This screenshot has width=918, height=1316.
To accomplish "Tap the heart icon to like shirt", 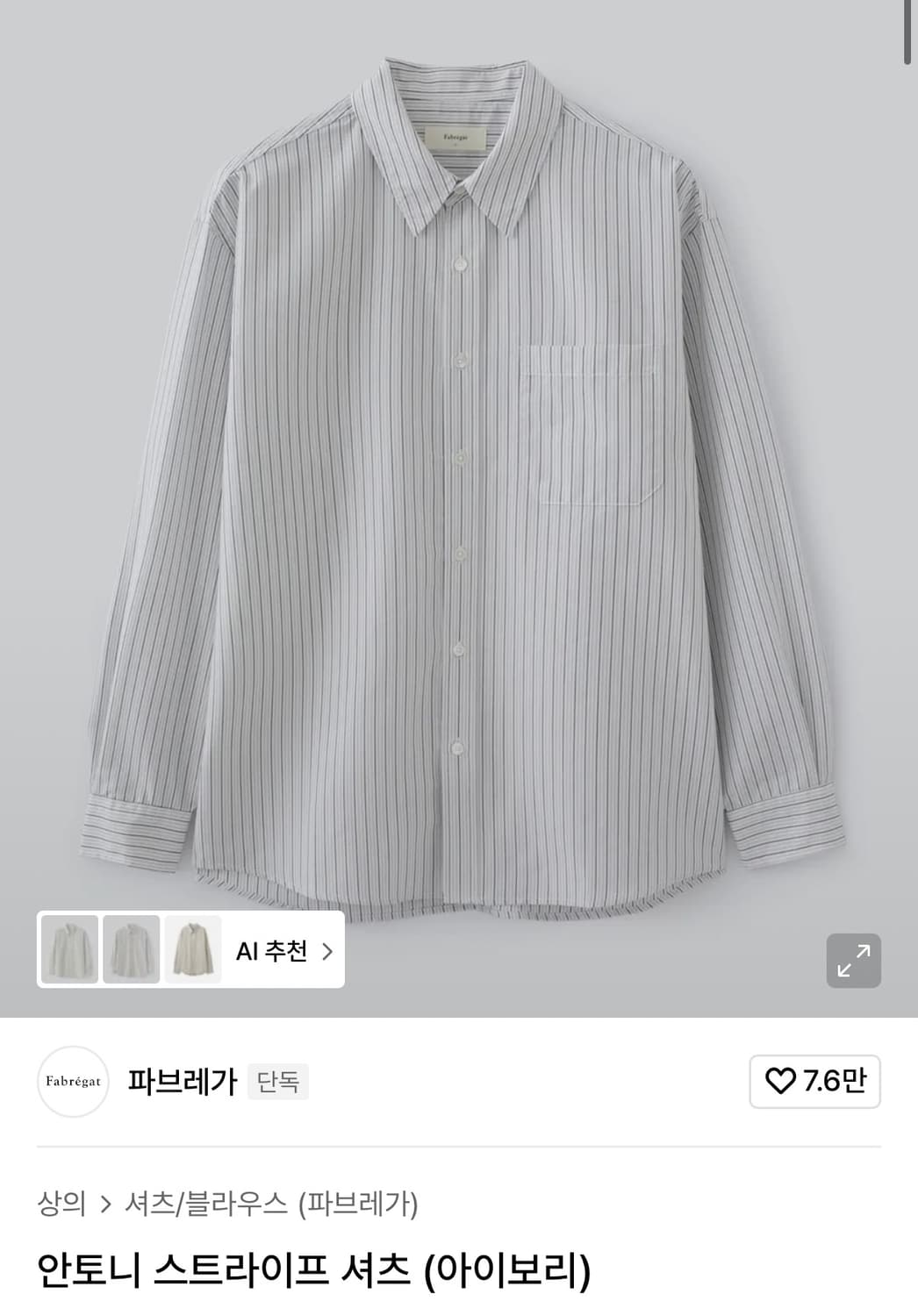I will pos(780,1083).
